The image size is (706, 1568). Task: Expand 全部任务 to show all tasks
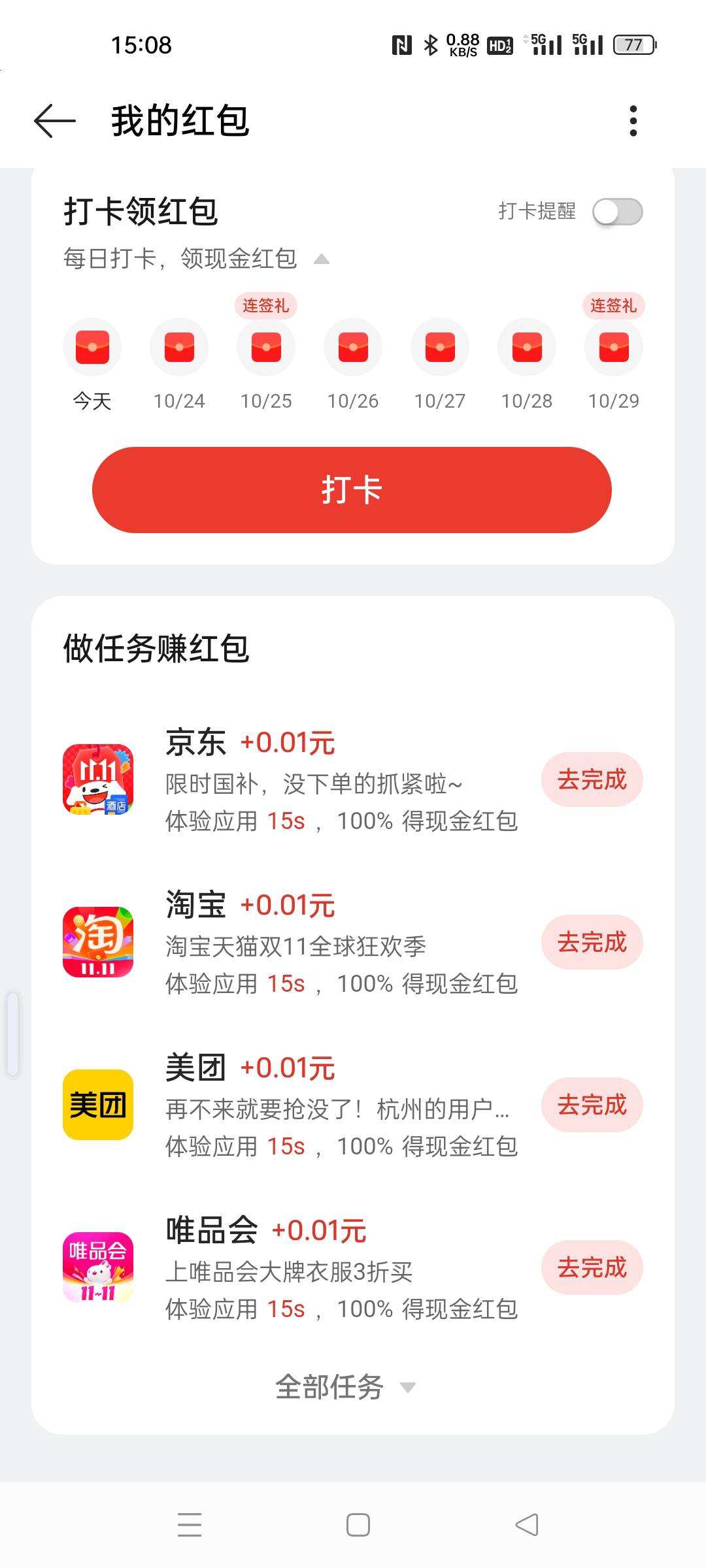pos(345,1387)
